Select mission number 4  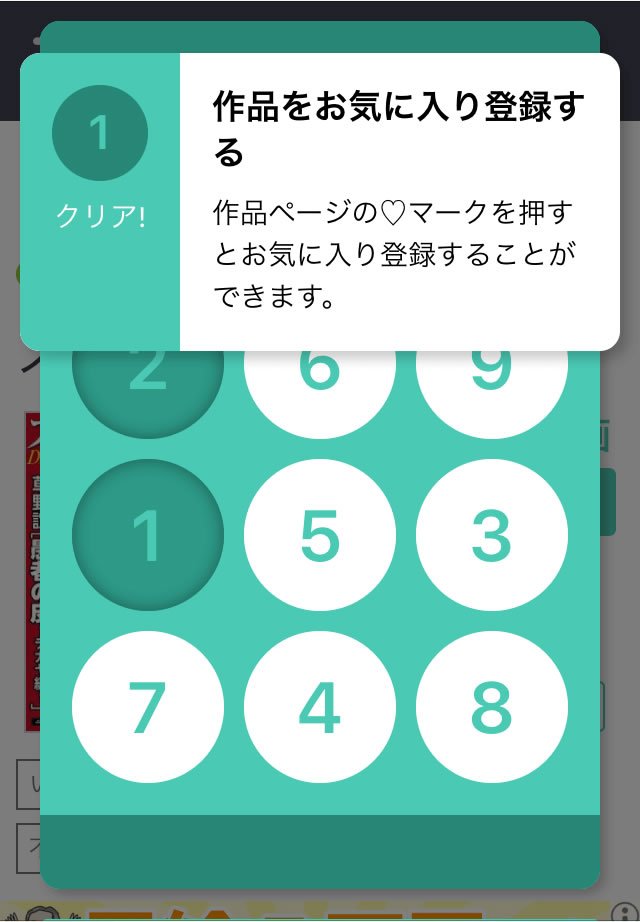320,707
